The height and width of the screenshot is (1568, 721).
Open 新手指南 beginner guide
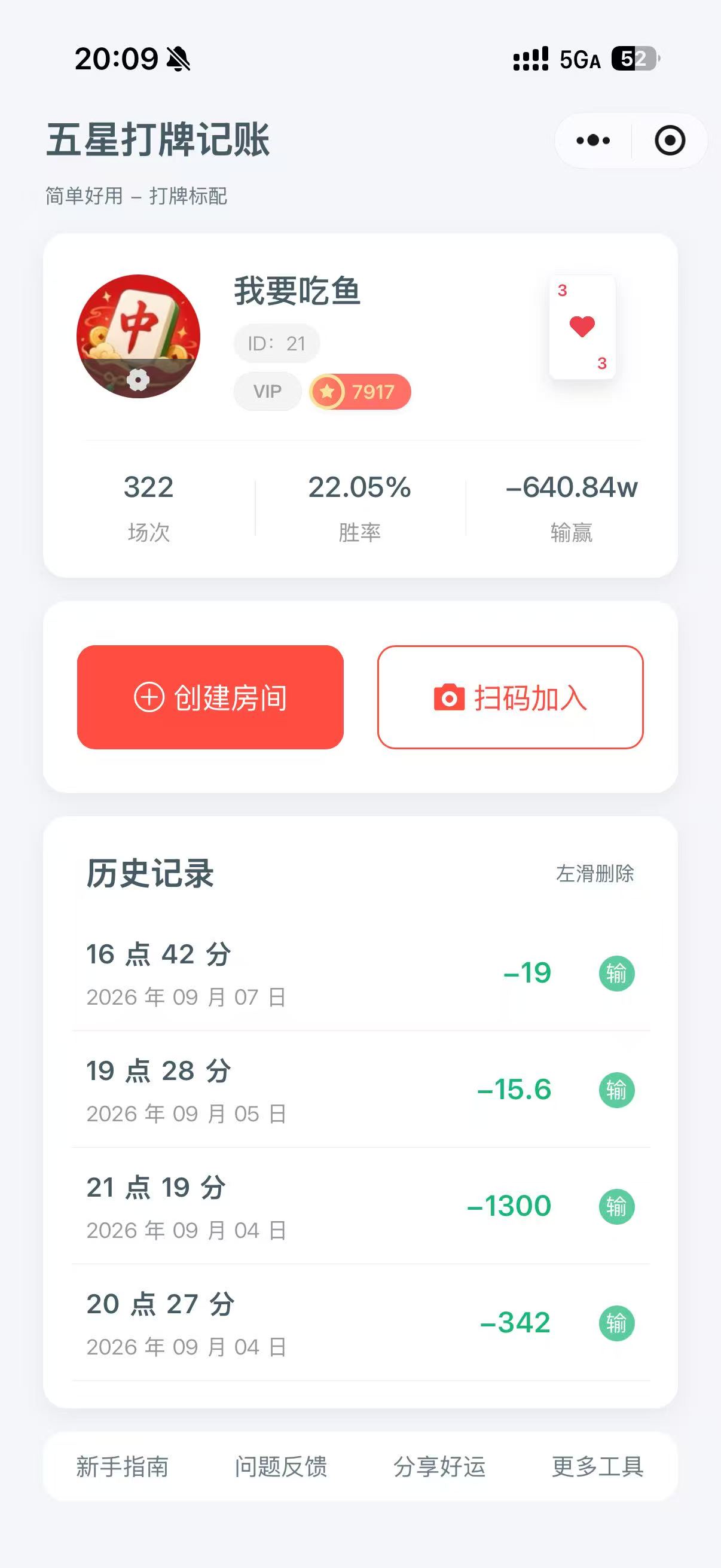point(123,1467)
